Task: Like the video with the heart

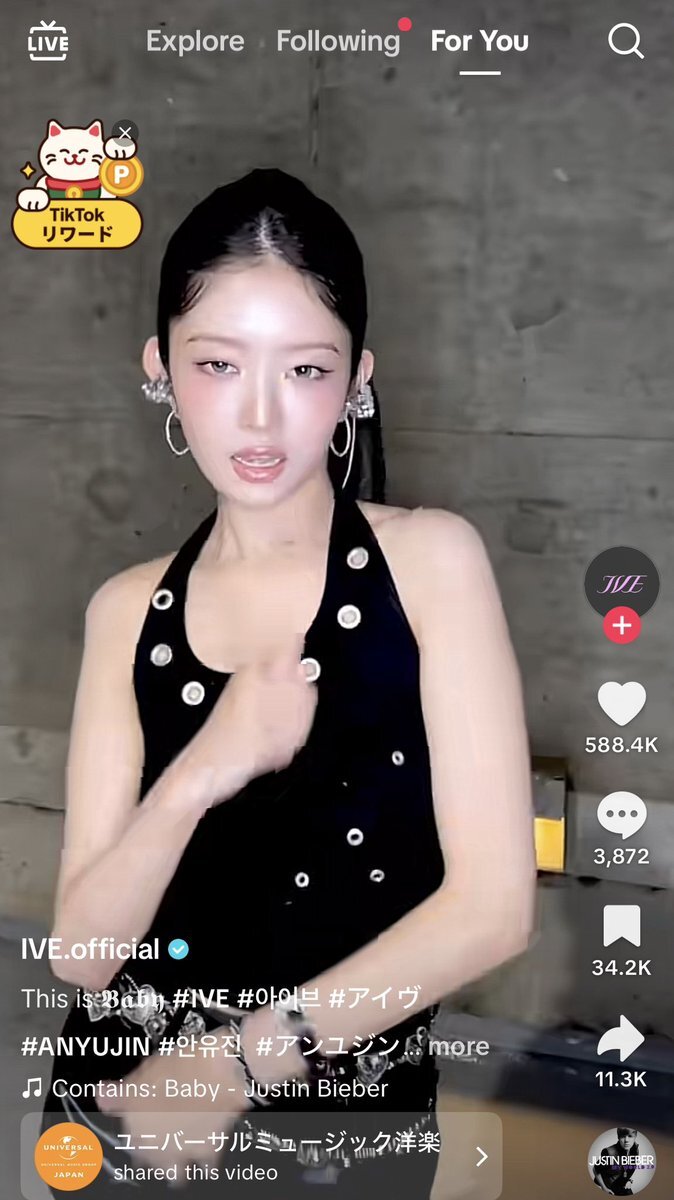Action: point(621,704)
